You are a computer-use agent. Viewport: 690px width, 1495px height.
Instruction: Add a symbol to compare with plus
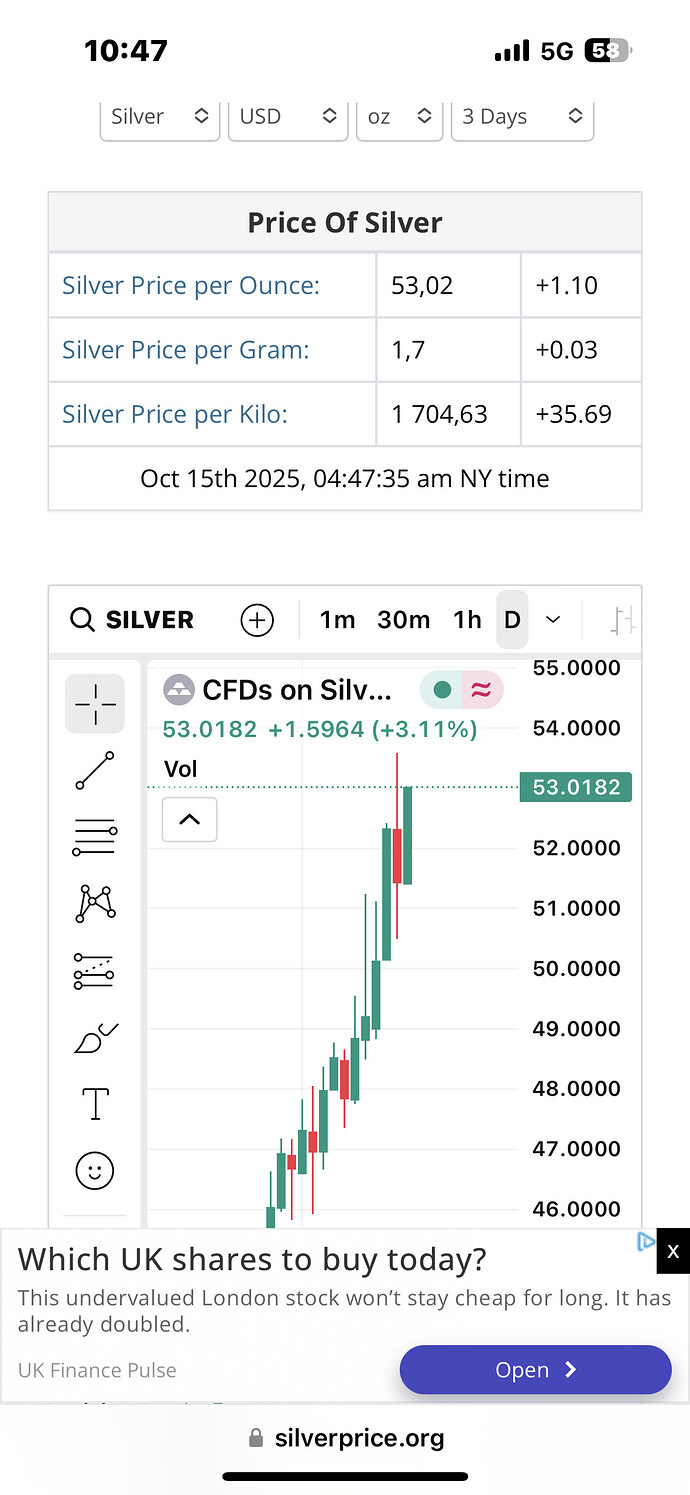(257, 620)
